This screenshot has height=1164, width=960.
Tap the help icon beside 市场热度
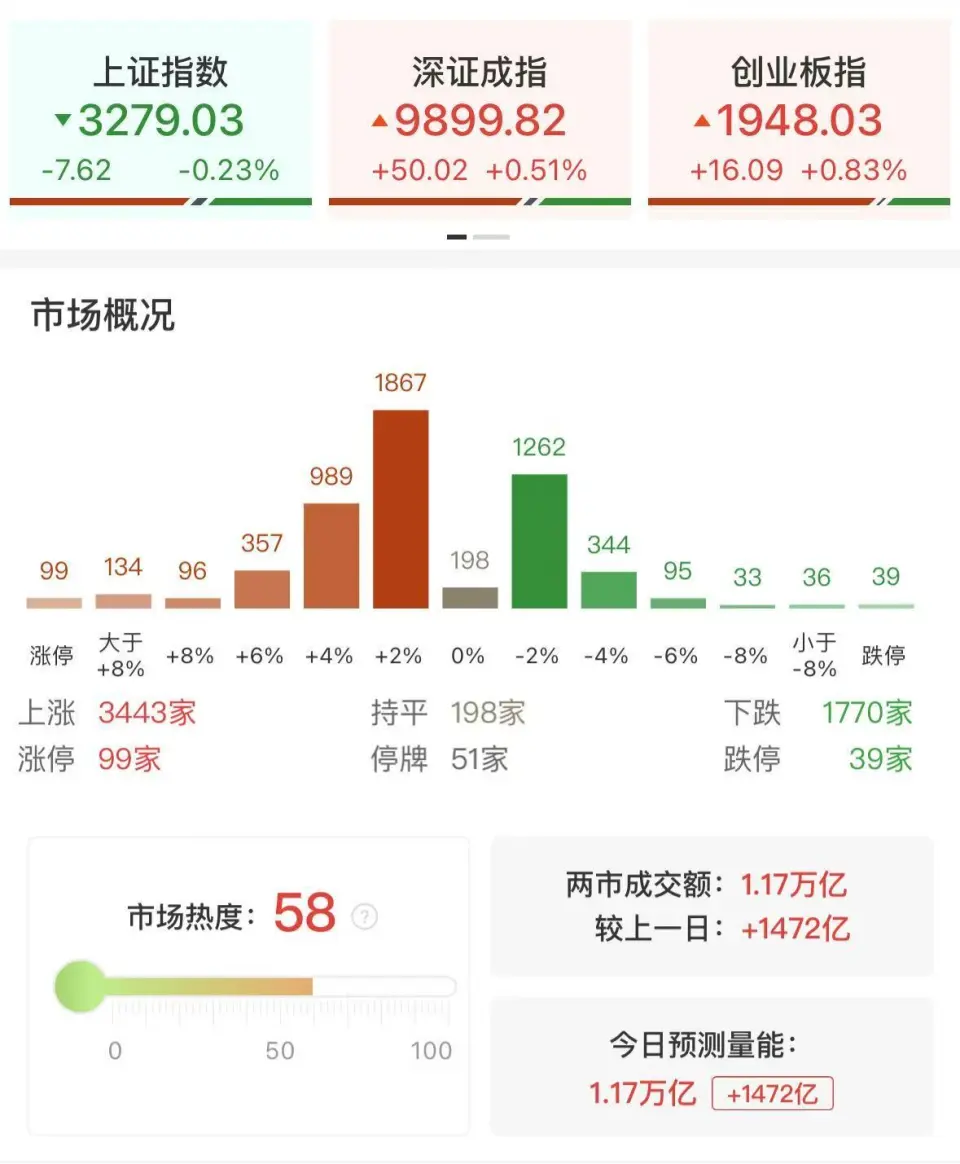click(365, 916)
